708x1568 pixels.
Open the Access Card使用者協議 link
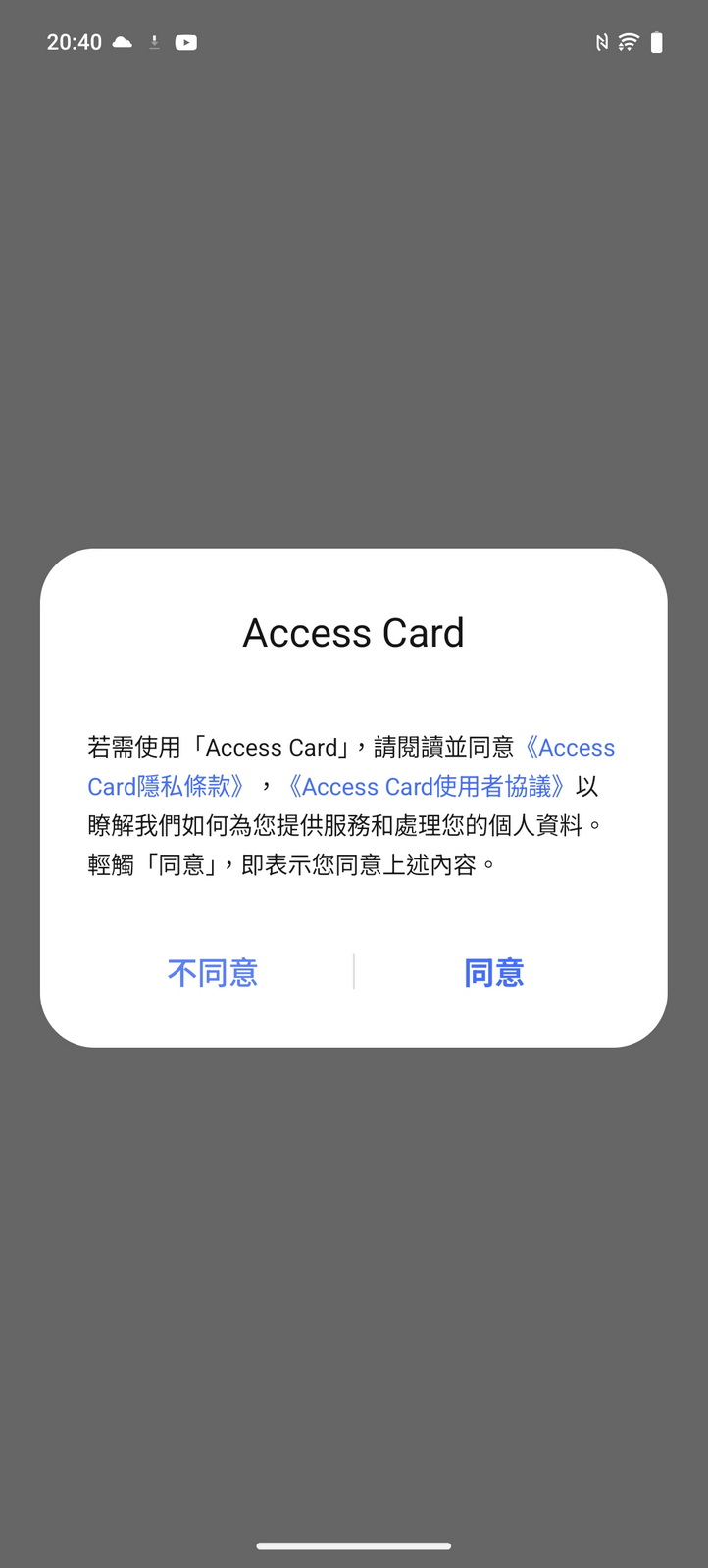[x=427, y=787]
